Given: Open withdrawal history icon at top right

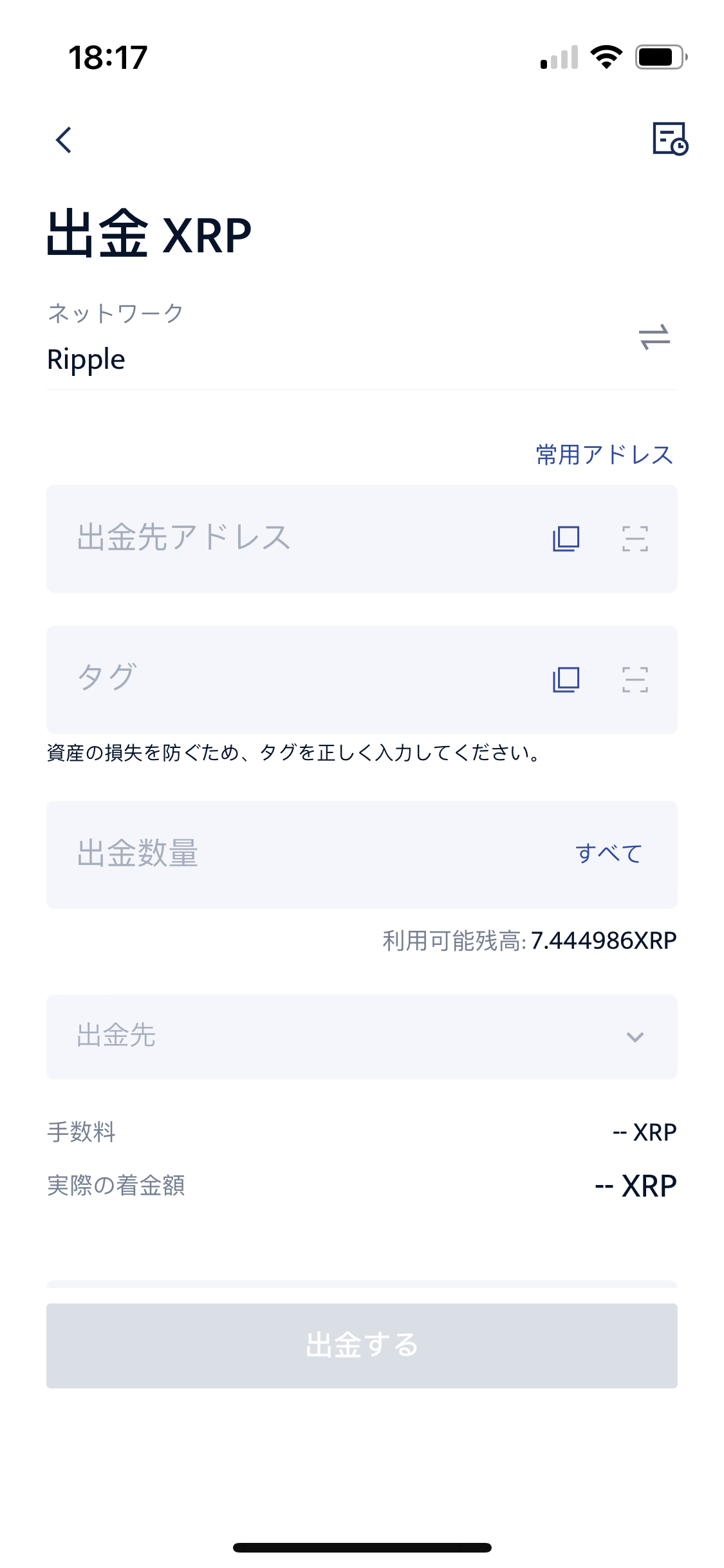Looking at the screenshot, I should pyautogui.click(x=669, y=138).
